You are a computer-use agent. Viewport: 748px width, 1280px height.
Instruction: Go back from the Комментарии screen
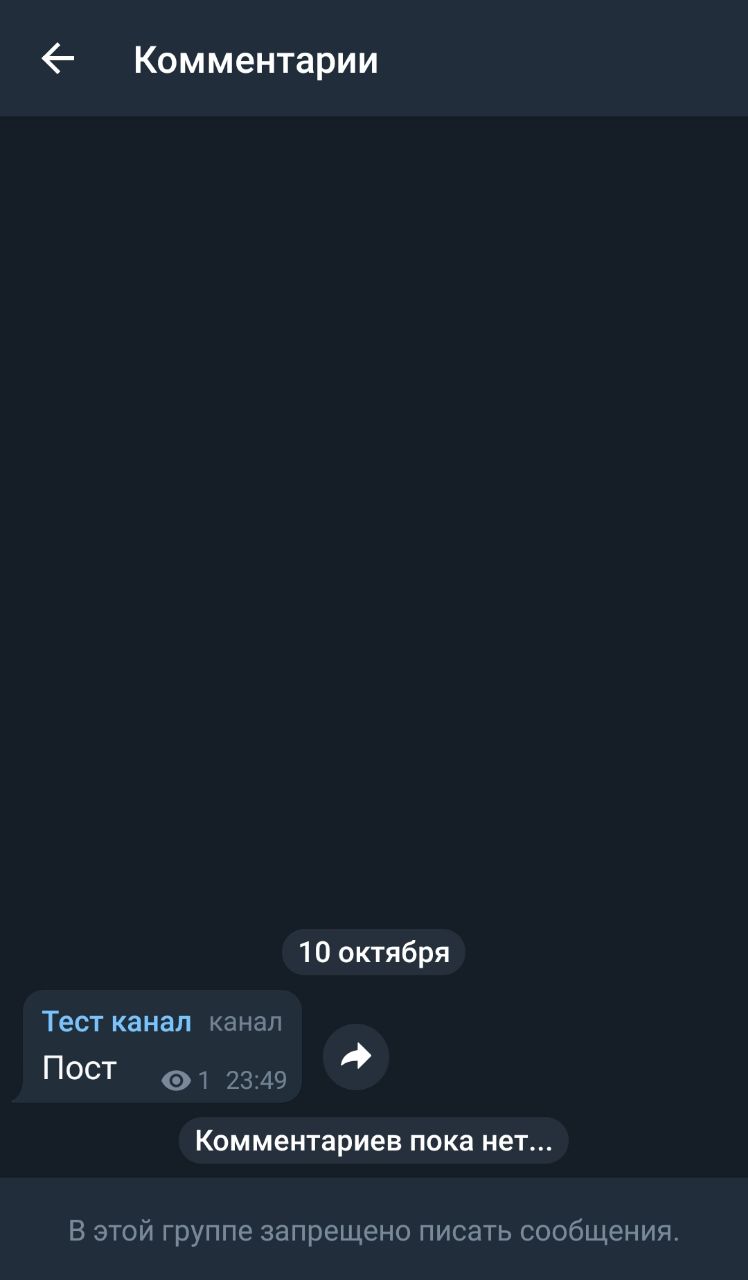58,59
